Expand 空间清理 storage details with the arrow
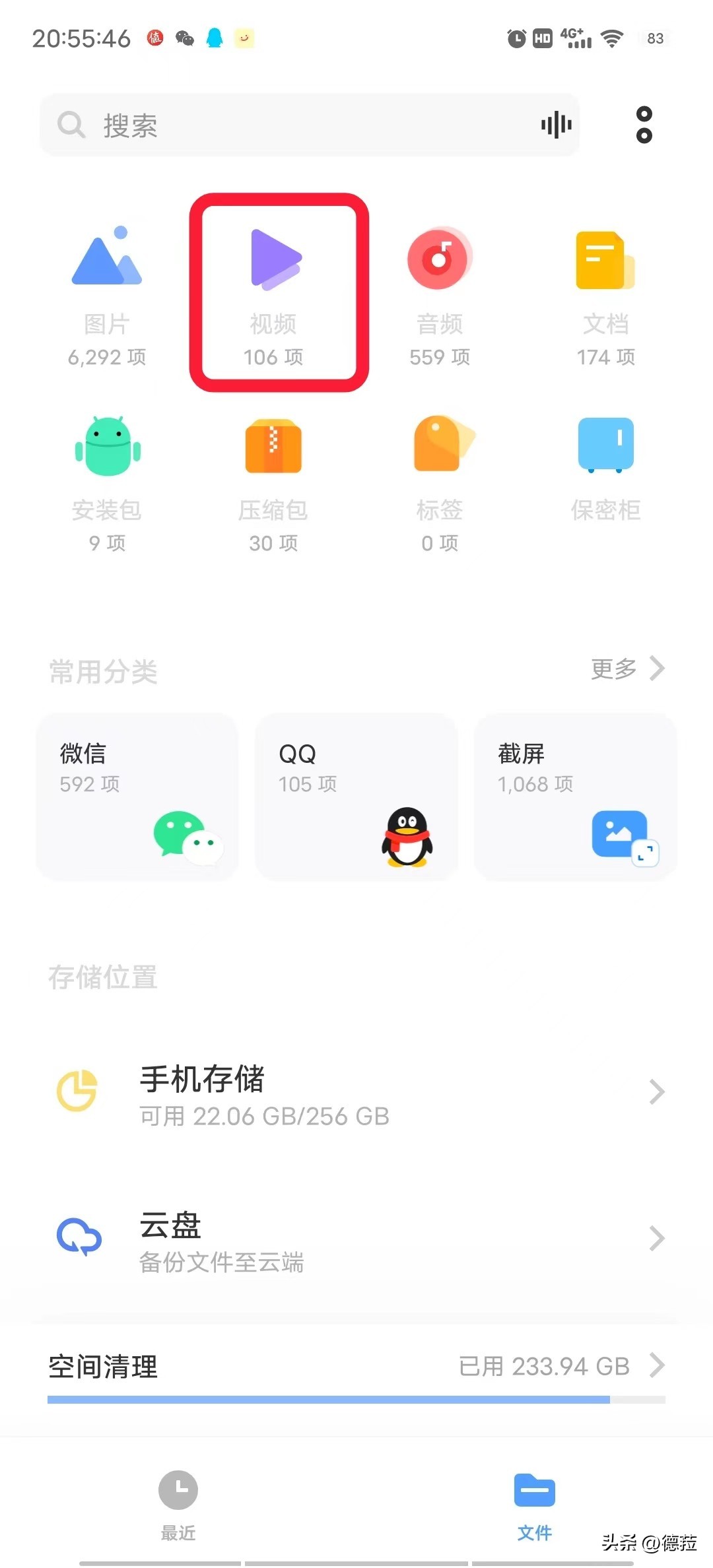Image resolution: width=713 pixels, height=1568 pixels. click(x=656, y=1366)
